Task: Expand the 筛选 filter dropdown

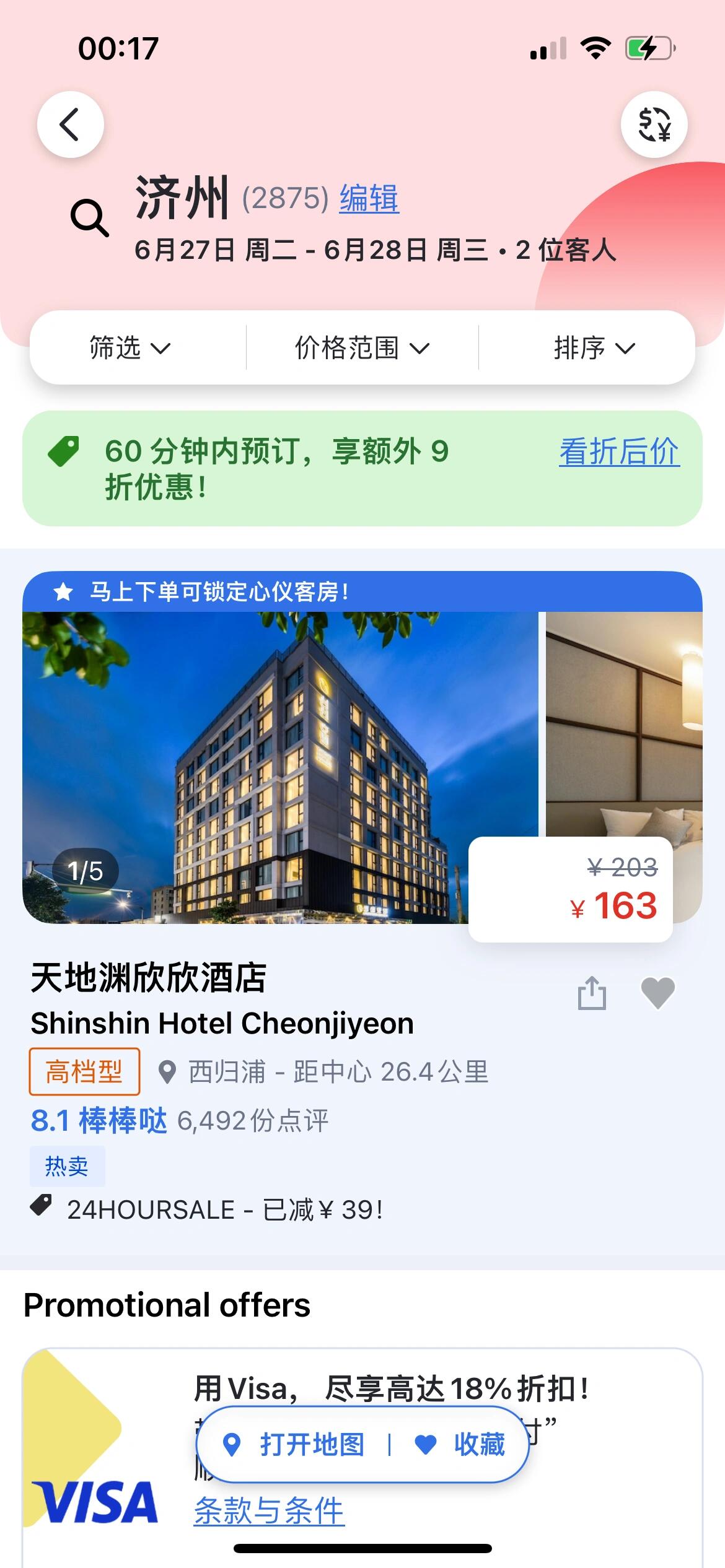Action: 130,348
